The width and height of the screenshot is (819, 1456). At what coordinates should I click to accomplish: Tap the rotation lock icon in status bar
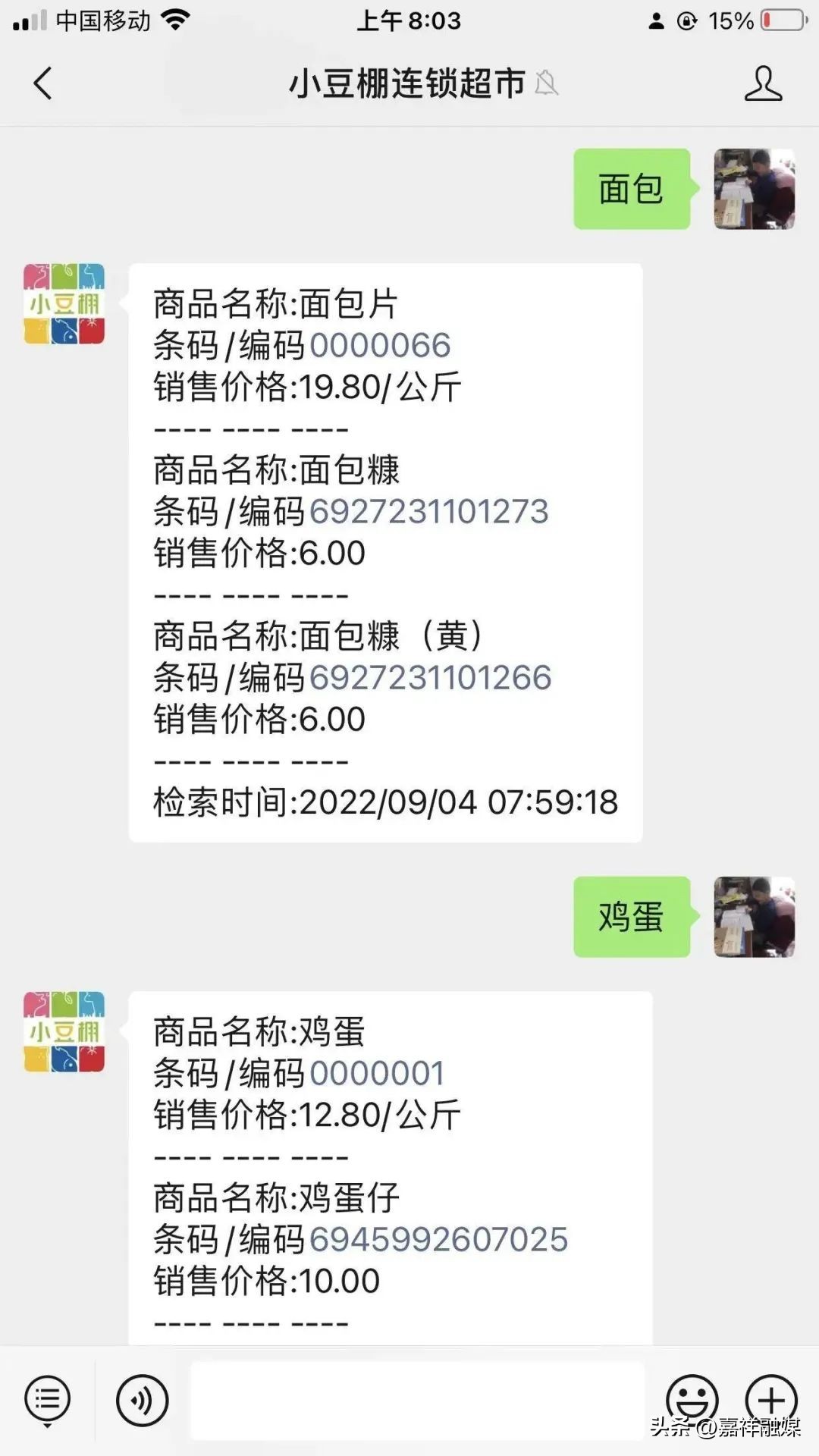[686, 20]
